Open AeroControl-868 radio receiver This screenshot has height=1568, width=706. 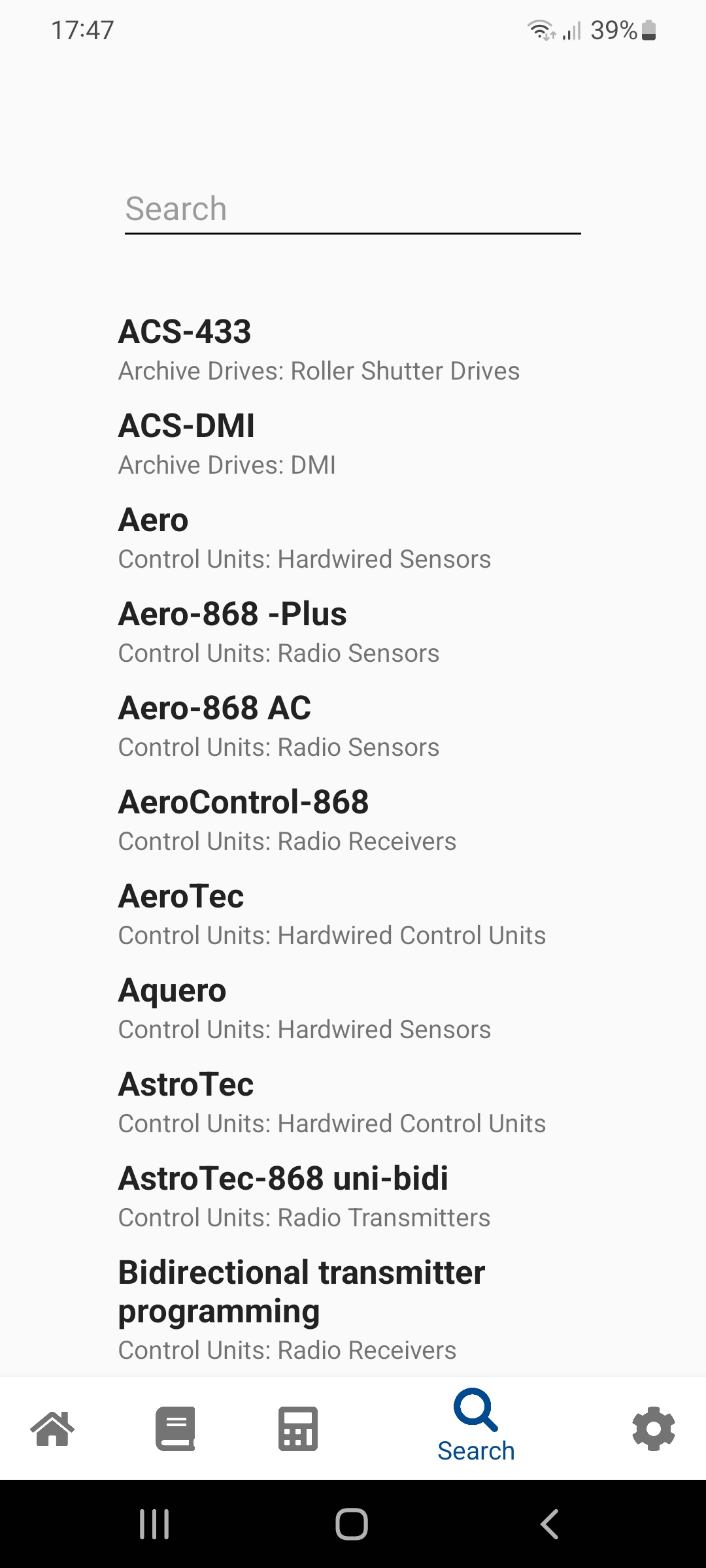pyautogui.click(x=287, y=821)
